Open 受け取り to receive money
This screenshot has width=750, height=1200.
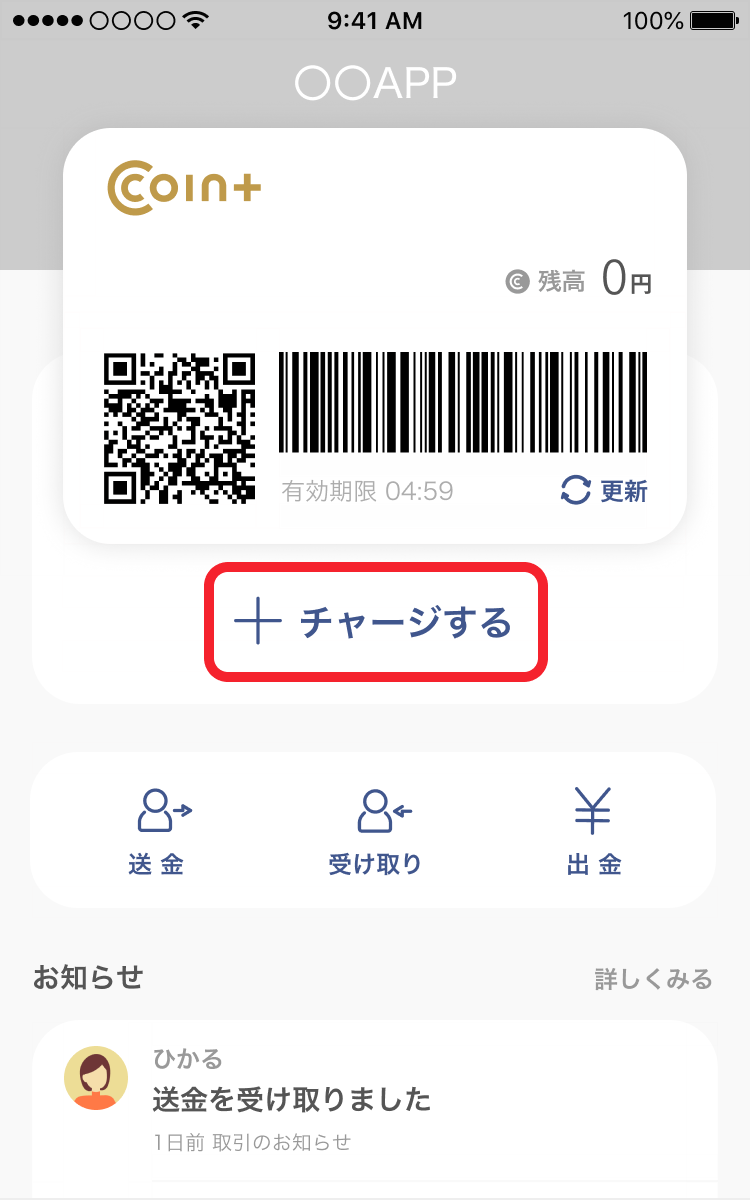tap(376, 831)
